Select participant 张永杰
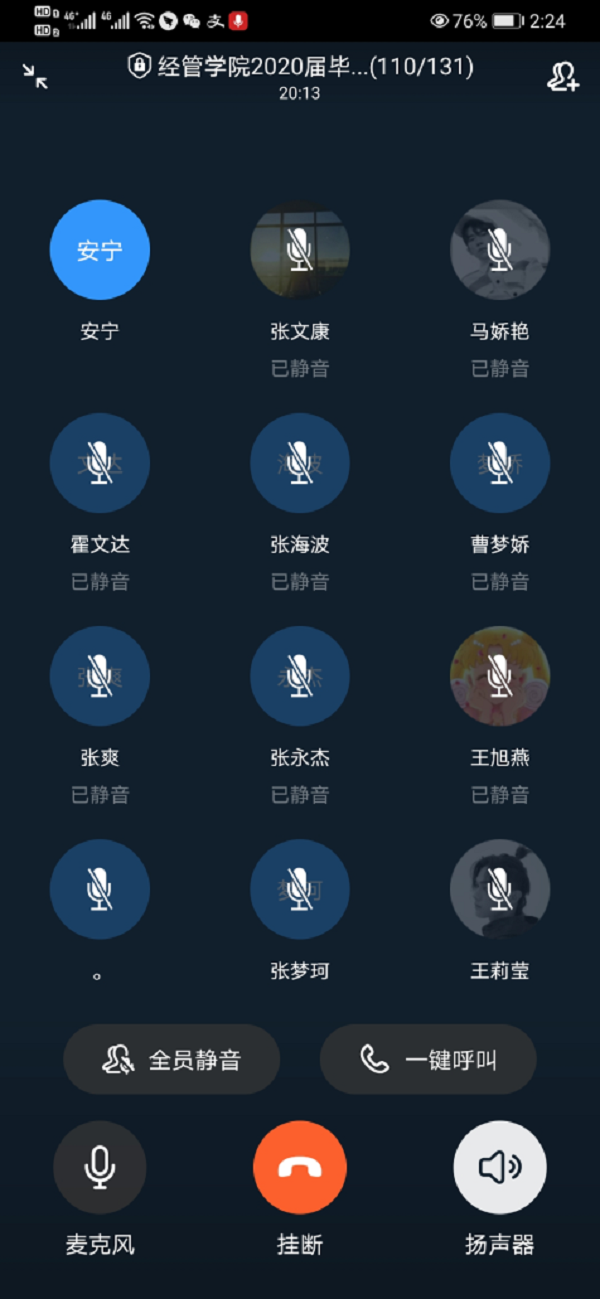The width and height of the screenshot is (600, 1299). [x=300, y=676]
